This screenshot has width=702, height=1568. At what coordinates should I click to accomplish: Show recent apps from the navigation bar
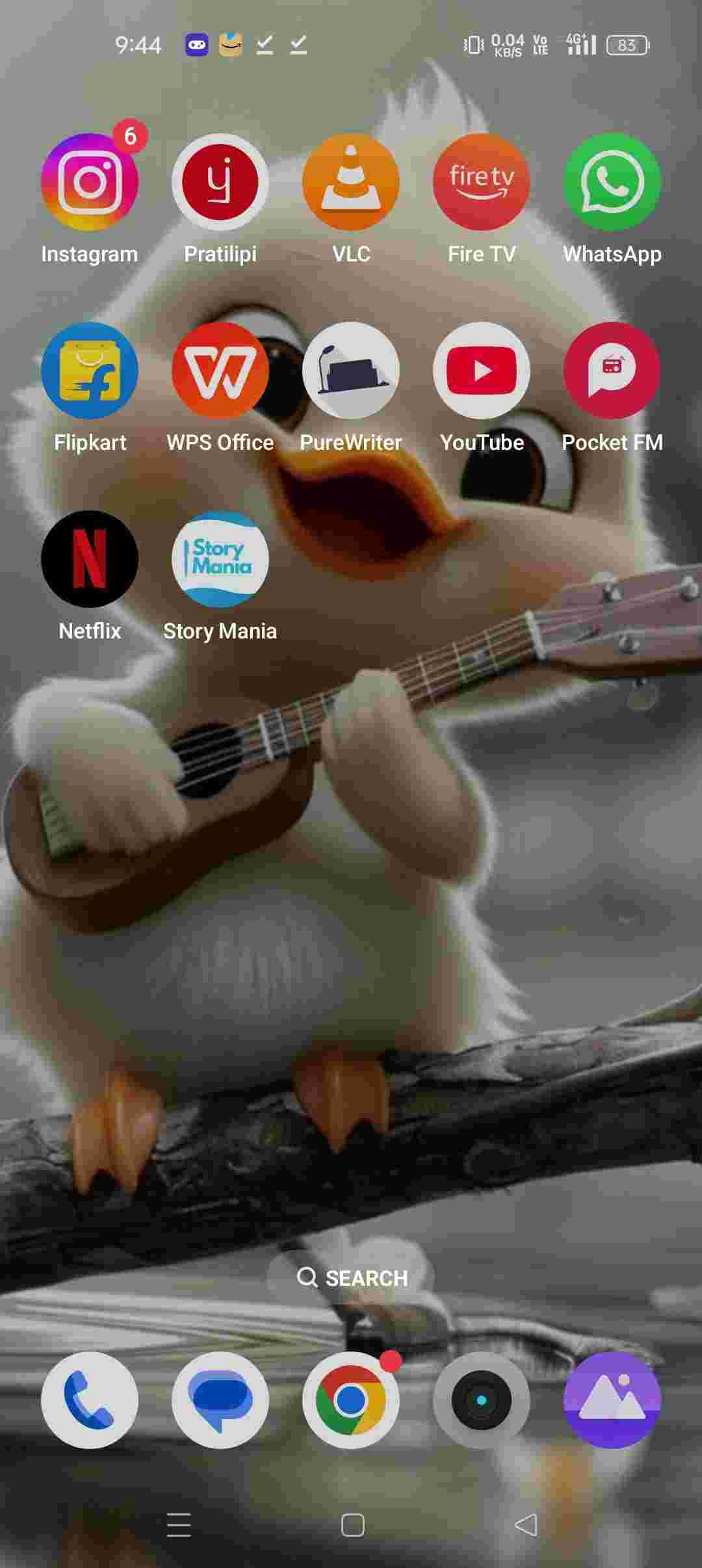click(x=179, y=1525)
